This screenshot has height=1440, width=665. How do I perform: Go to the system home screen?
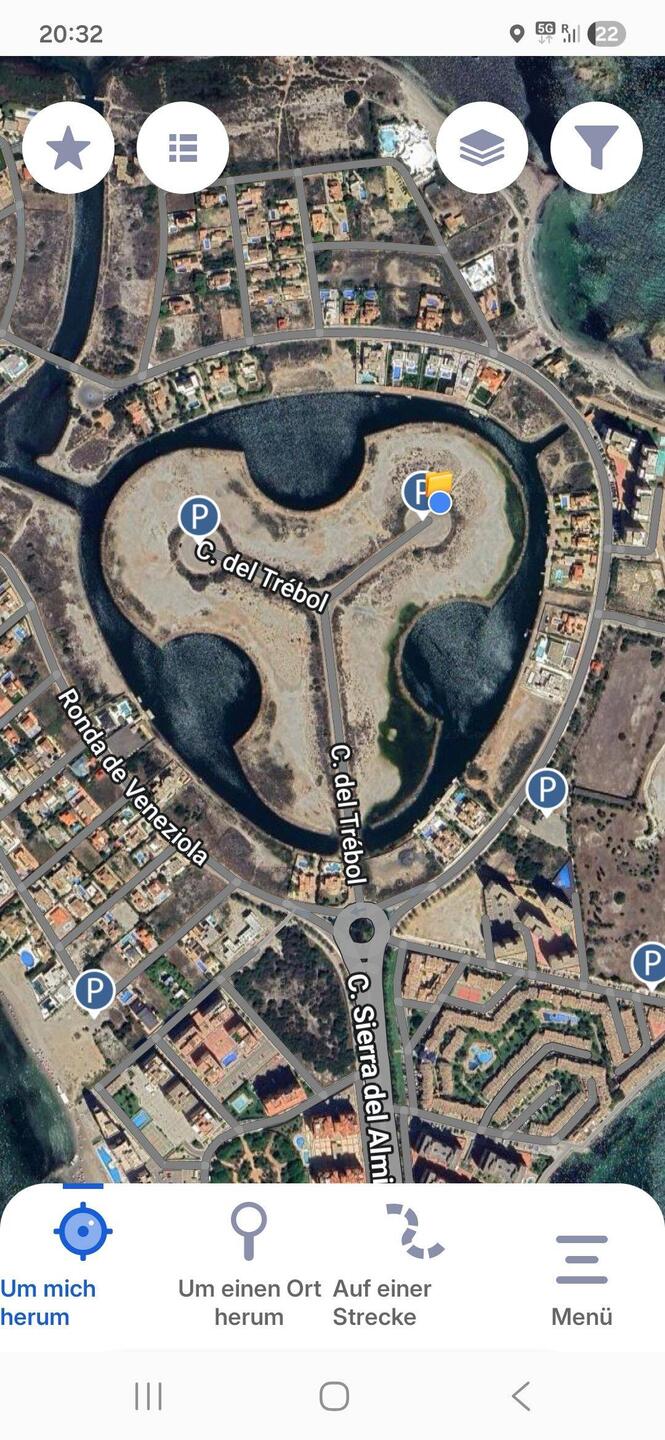[334, 1396]
